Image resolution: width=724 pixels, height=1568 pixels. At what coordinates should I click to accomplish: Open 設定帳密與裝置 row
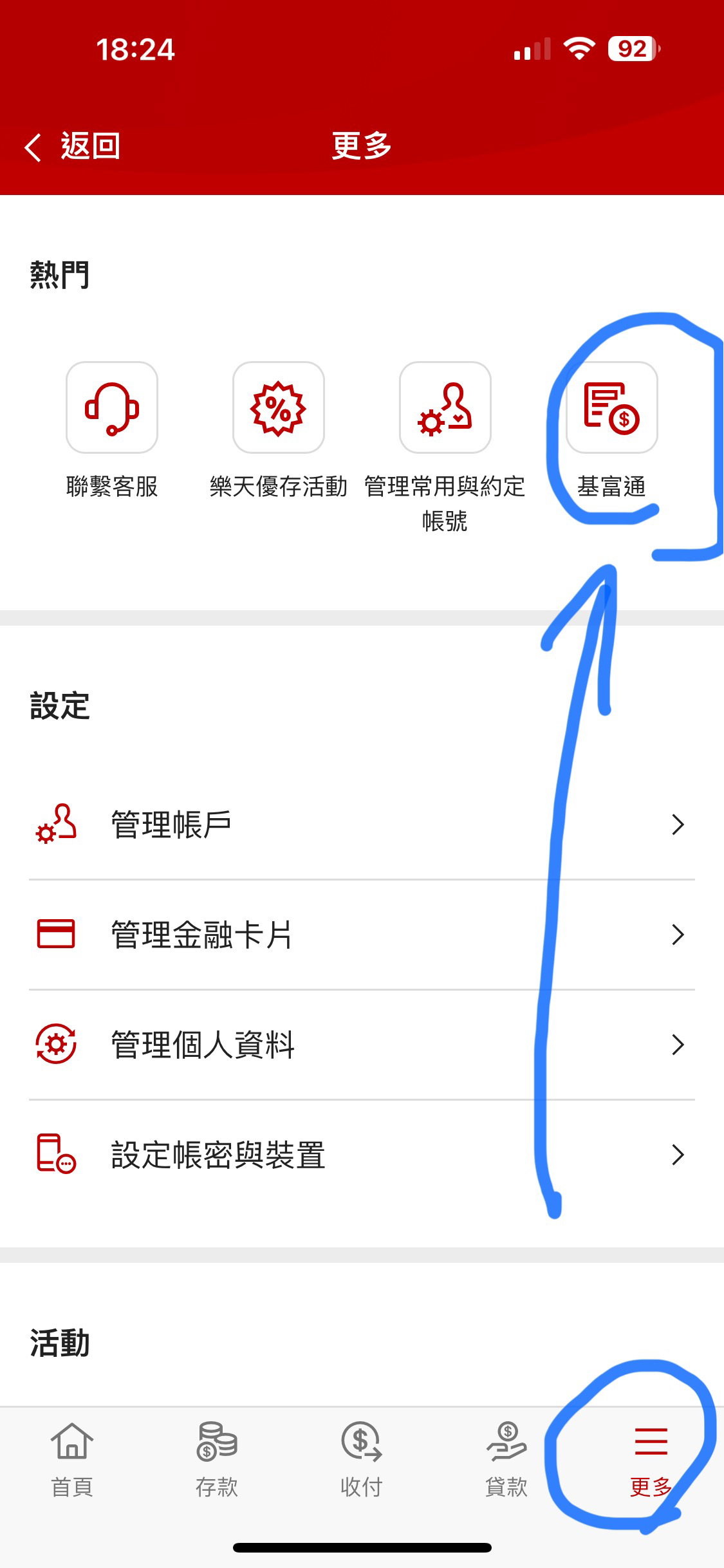pyautogui.click(x=362, y=1155)
